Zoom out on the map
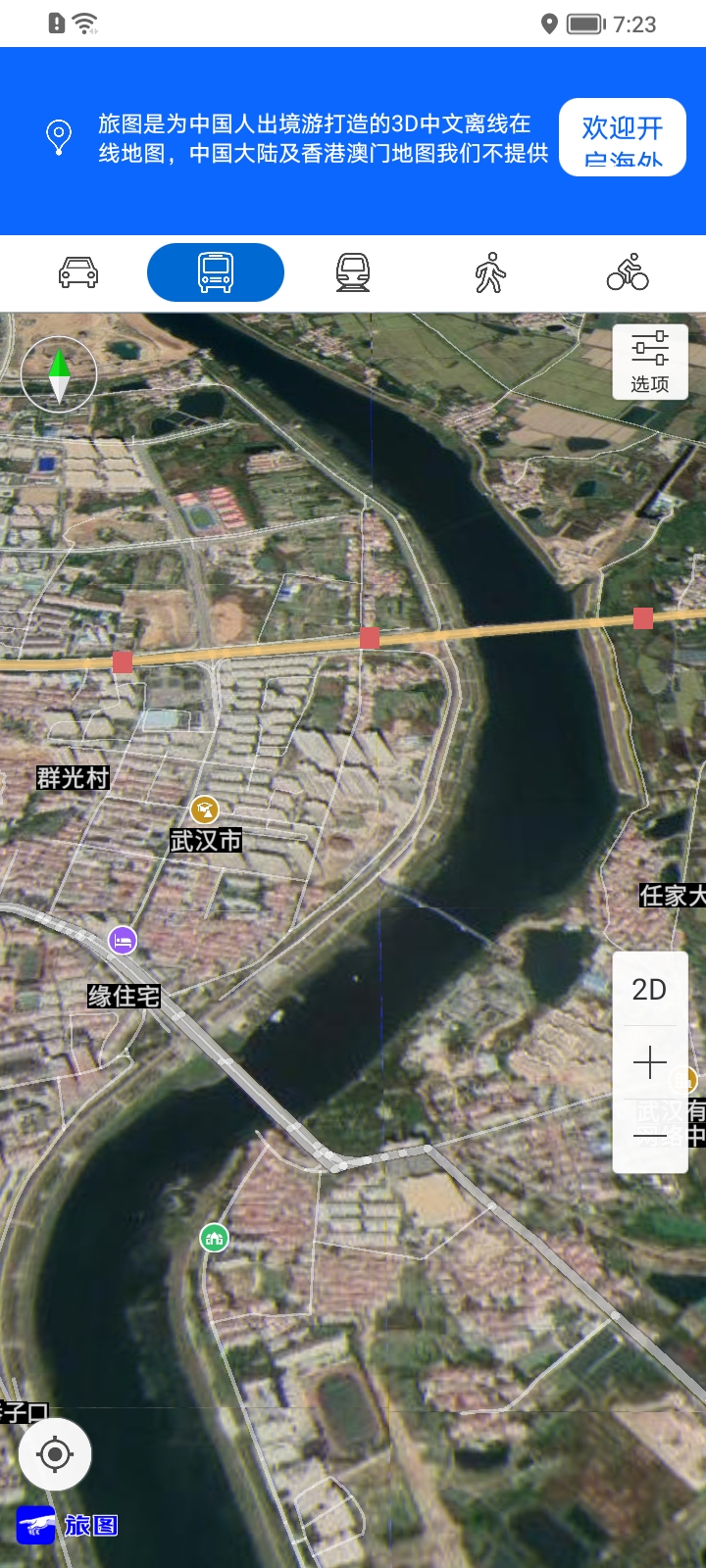The image size is (706, 1568). pyautogui.click(x=649, y=1135)
